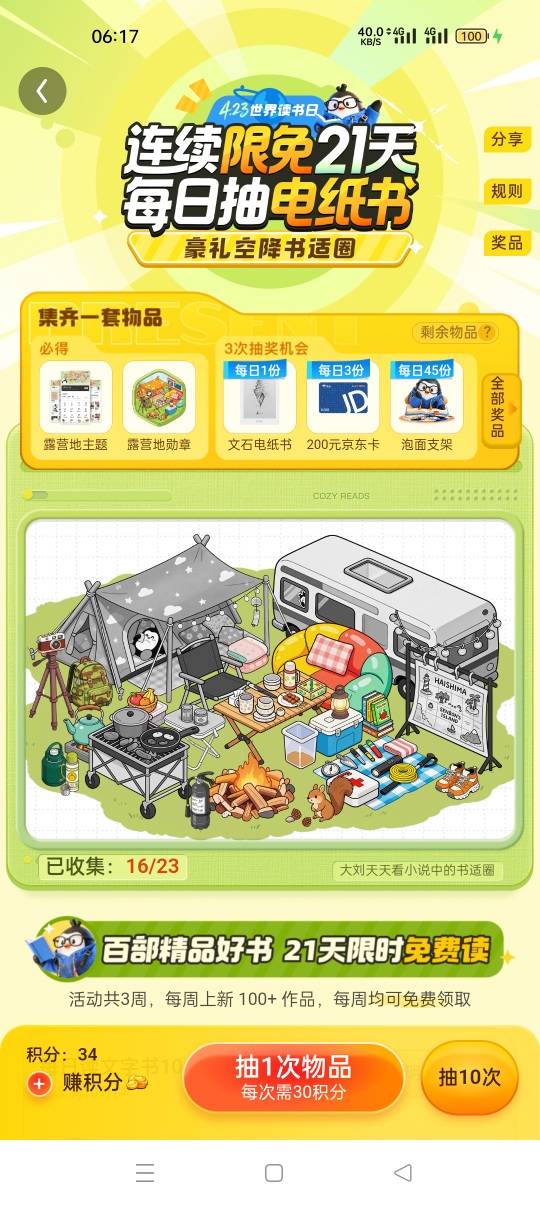Viewport: 540px width, 1206px height.
Task: Open the 百部精品好书 free reading banner
Action: (x=270, y=949)
